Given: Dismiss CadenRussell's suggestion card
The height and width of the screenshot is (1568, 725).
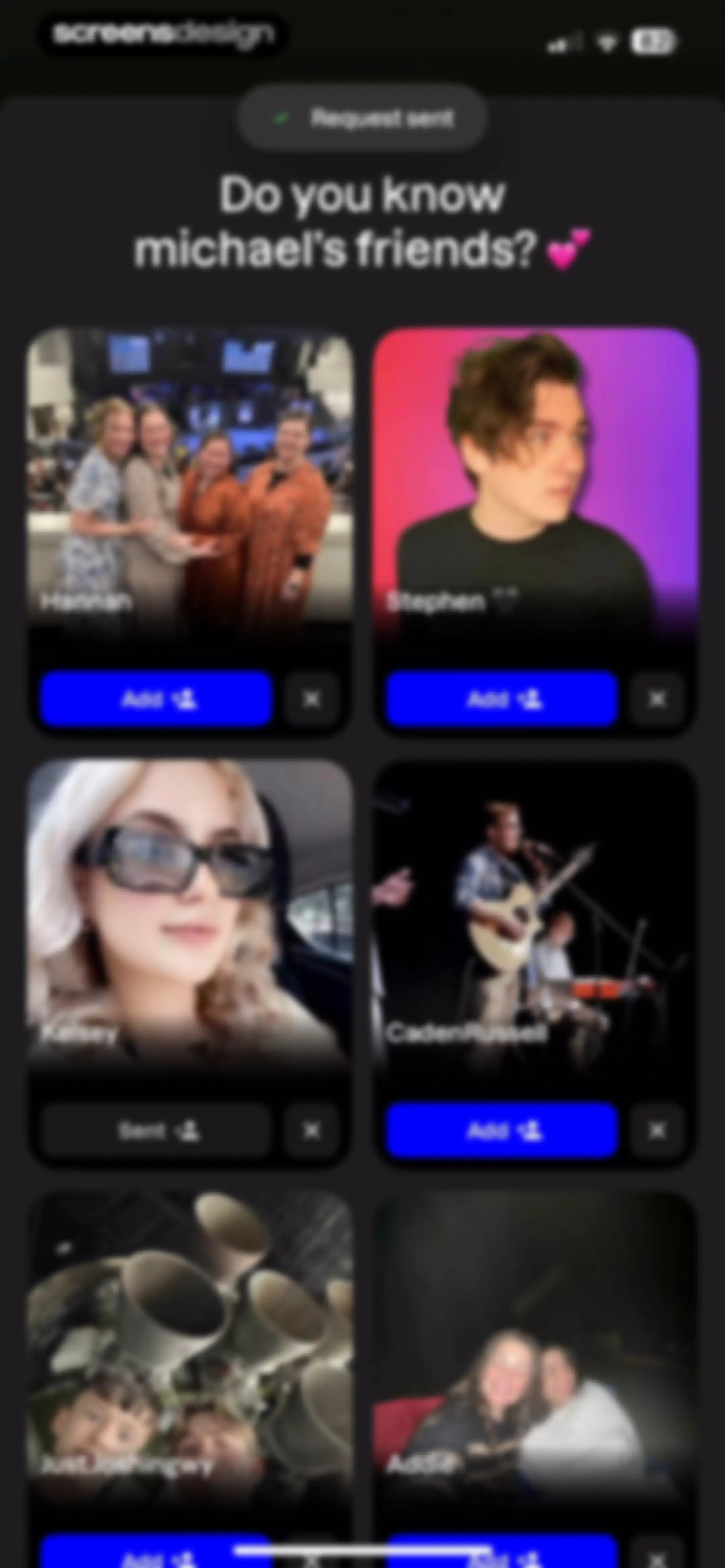Looking at the screenshot, I should 658,1131.
